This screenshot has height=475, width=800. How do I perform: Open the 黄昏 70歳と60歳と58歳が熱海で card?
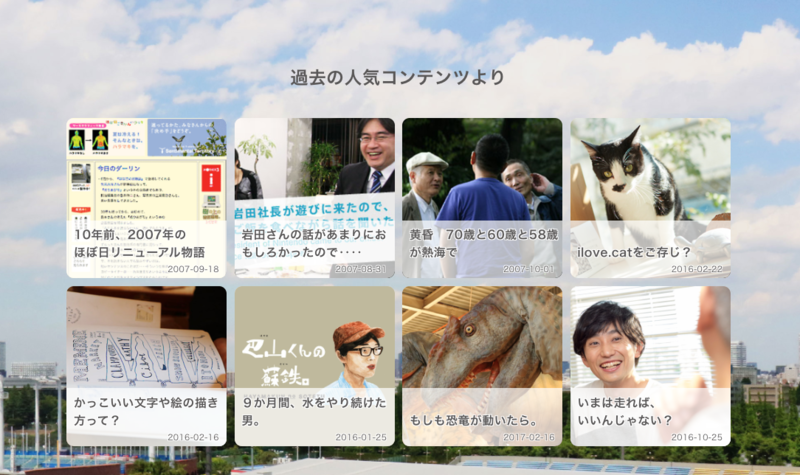tap(482, 198)
